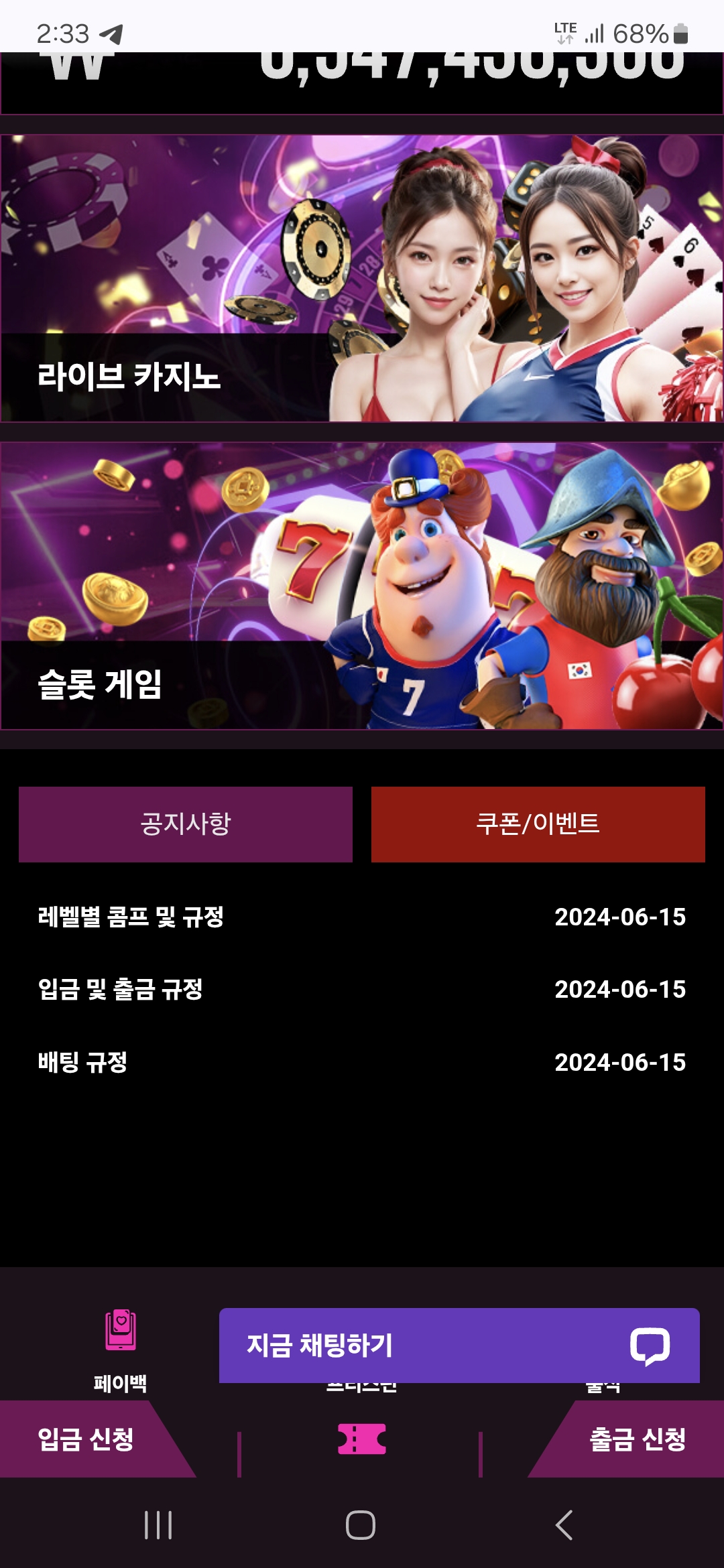This screenshot has height=1568, width=724.
Task: Start a chat with 지금 채팅하기
Action: click(459, 1346)
